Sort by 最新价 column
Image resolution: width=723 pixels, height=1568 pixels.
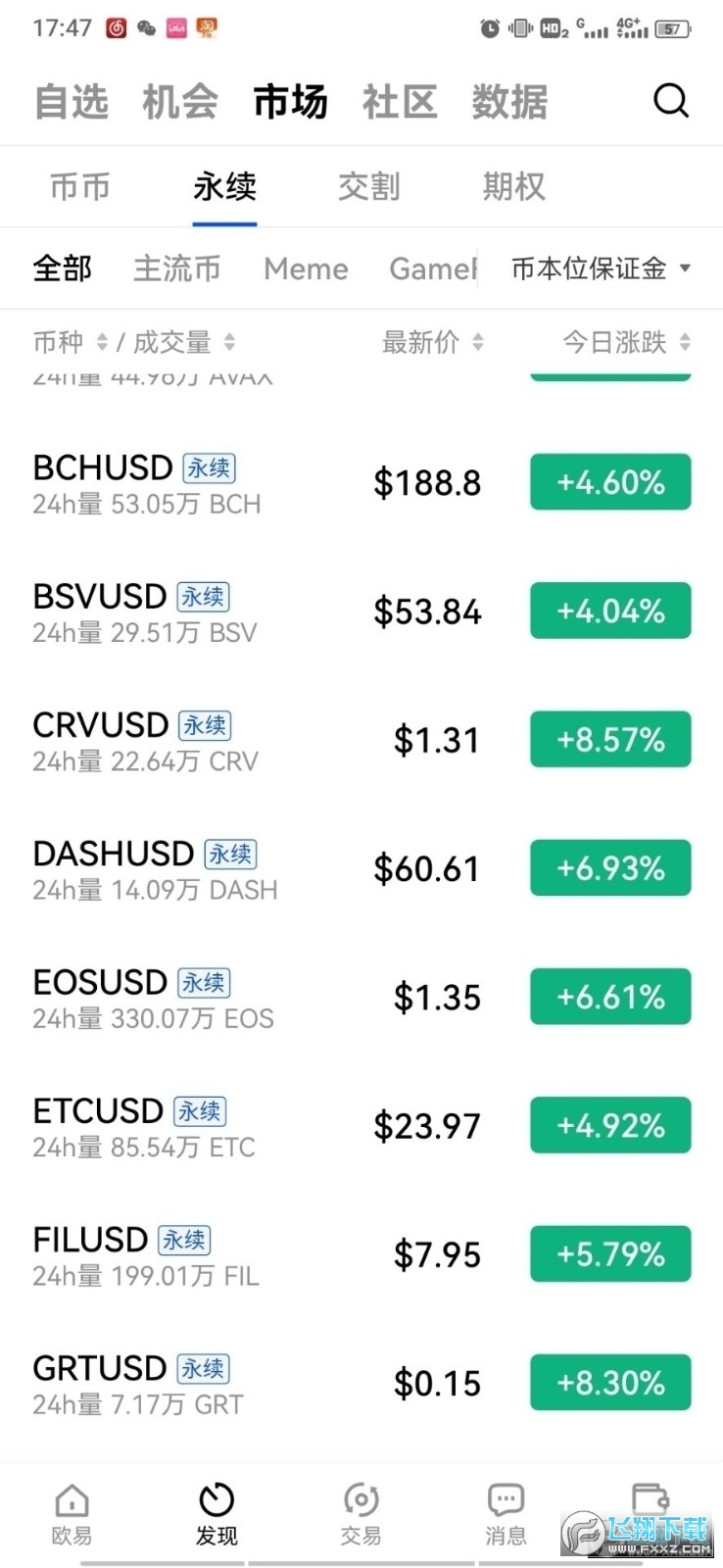point(432,342)
